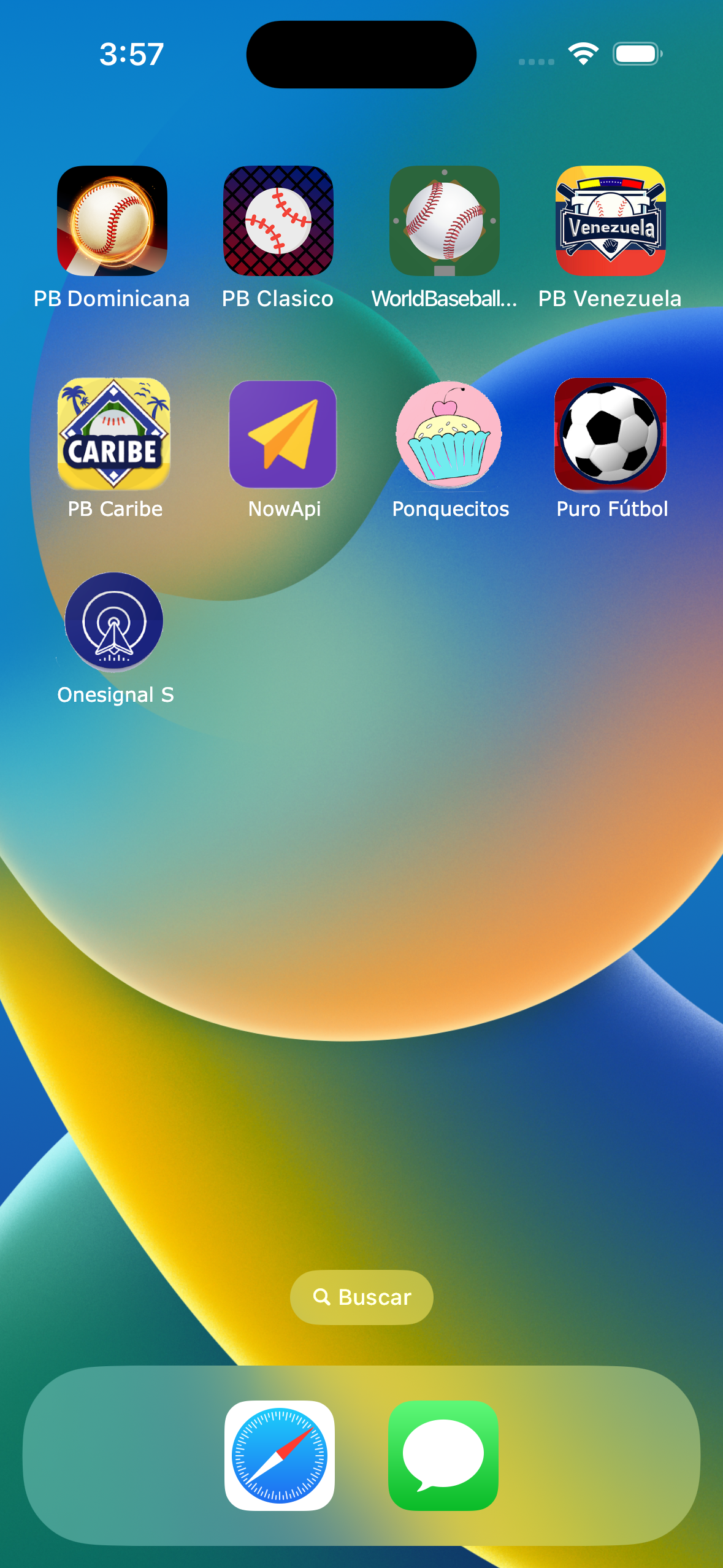The width and height of the screenshot is (723, 1568).
Task: Launch the NowApi app
Action: pyautogui.click(x=283, y=434)
